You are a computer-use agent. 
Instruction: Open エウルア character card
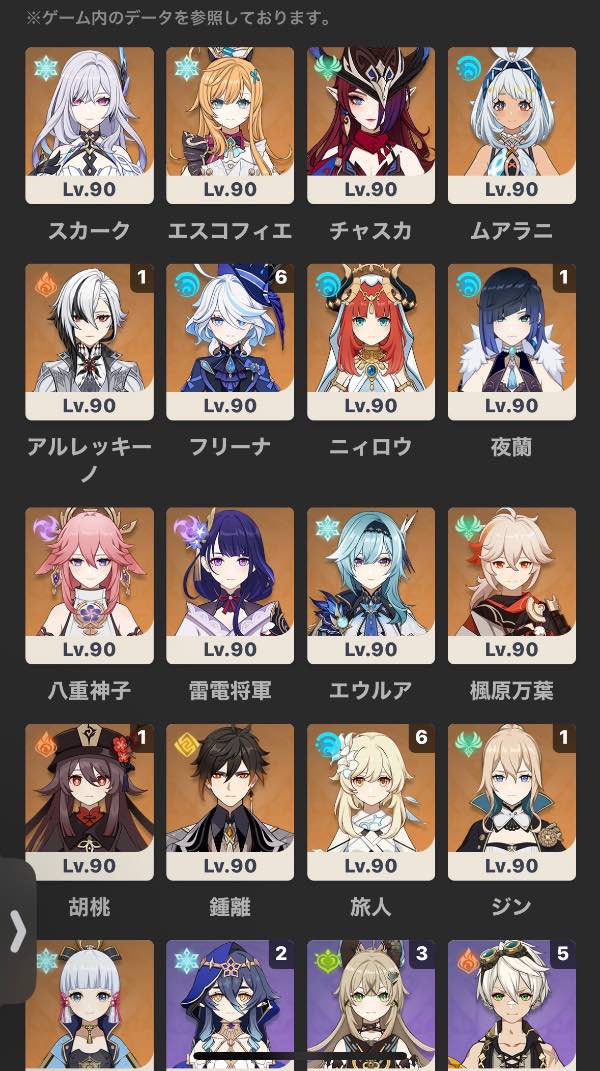[371, 585]
